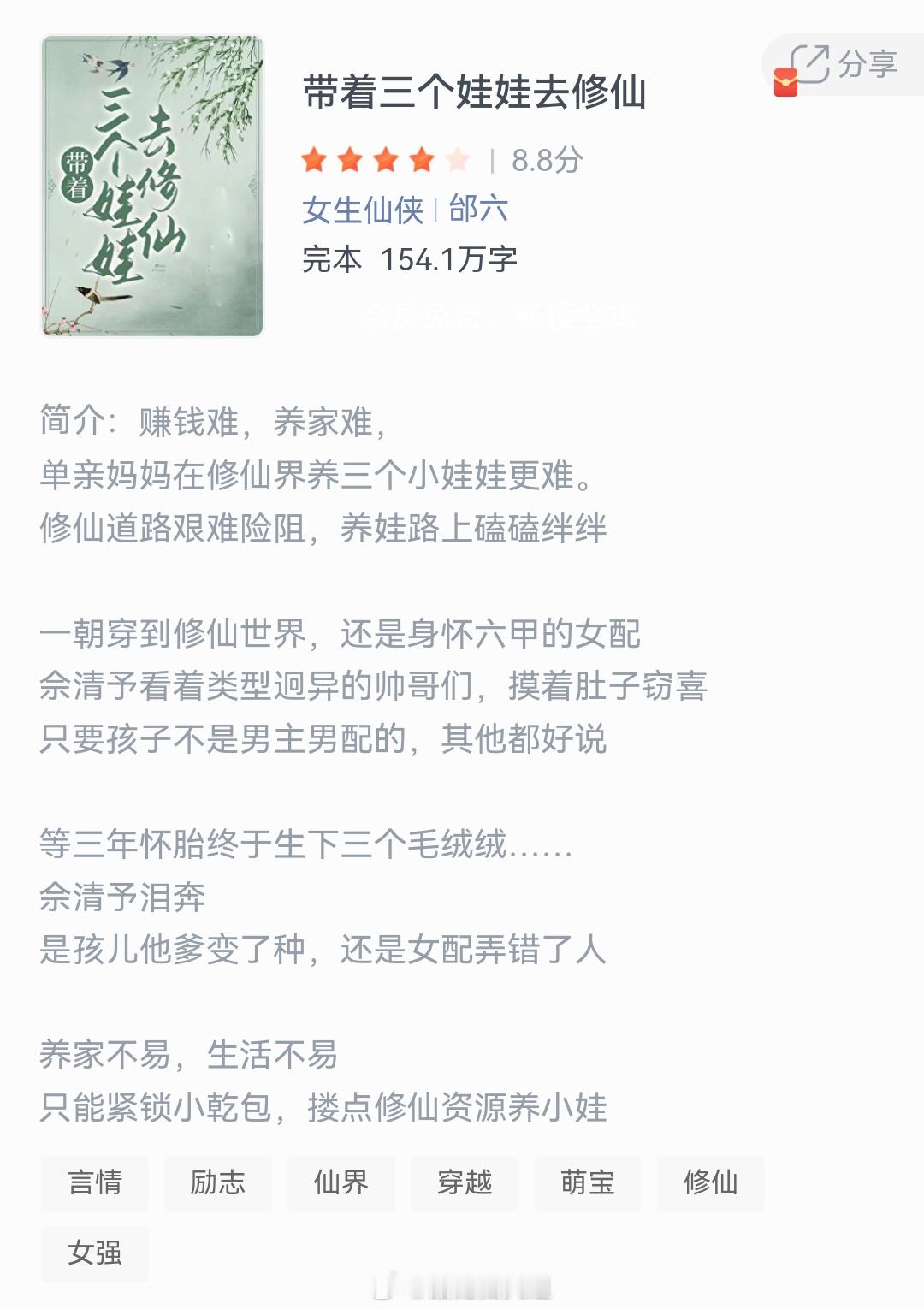This screenshot has width=924, height=1309.
Task: Select the fourth star of the rating
Action: [x=423, y=158]
